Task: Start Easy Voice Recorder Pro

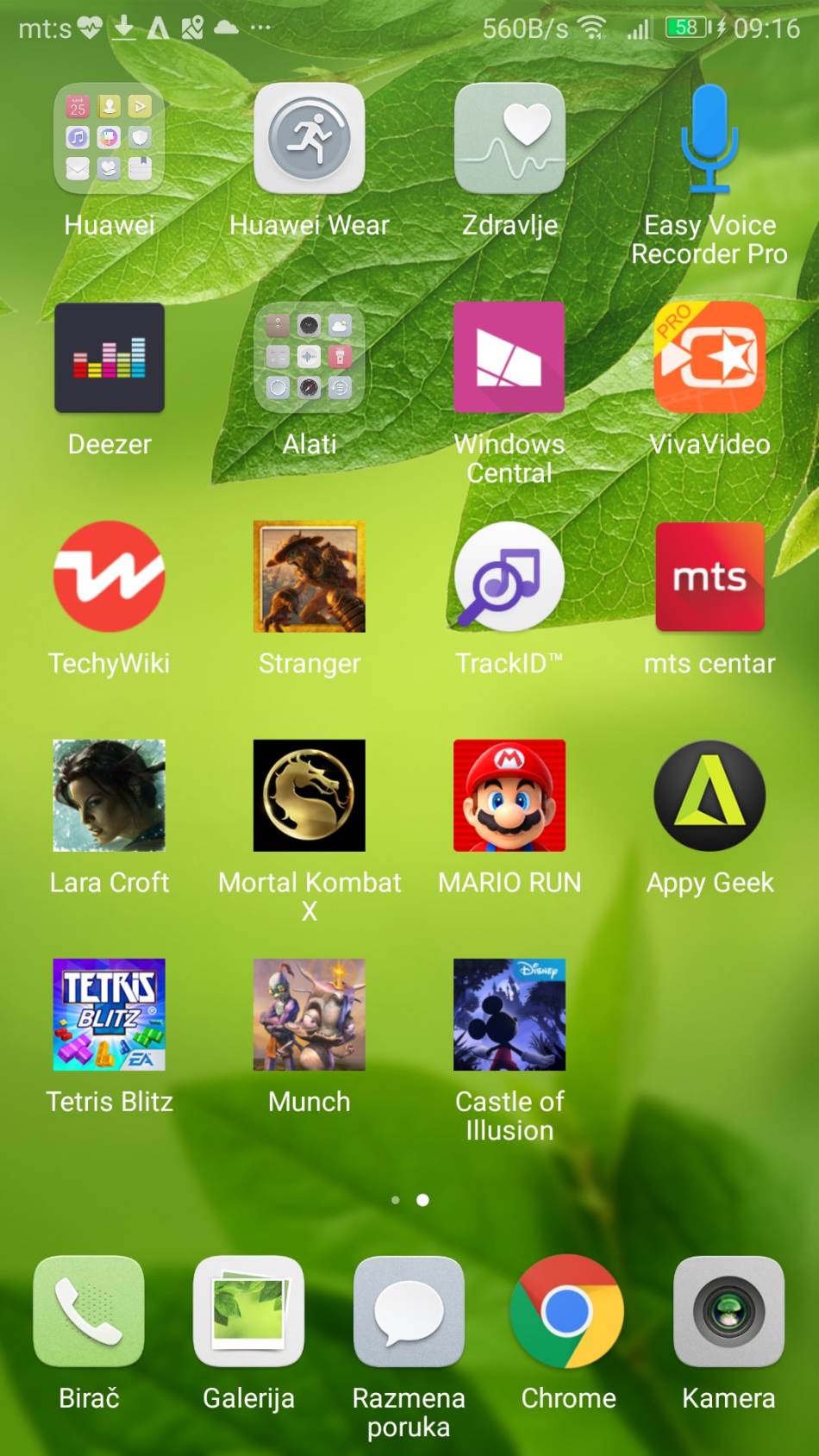Action: click(709, 138)
